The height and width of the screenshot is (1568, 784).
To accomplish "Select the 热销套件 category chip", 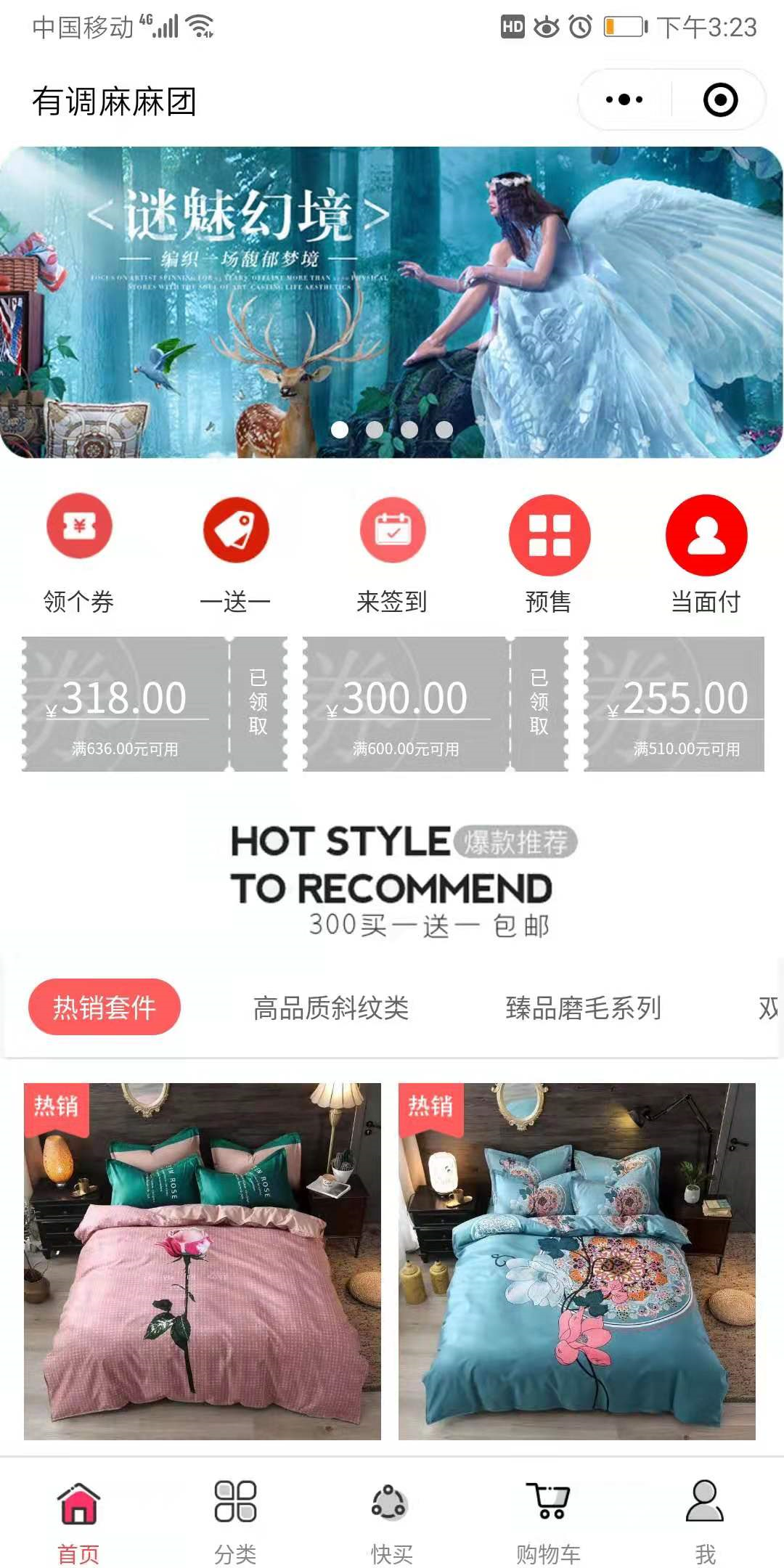I will 105,1007.
